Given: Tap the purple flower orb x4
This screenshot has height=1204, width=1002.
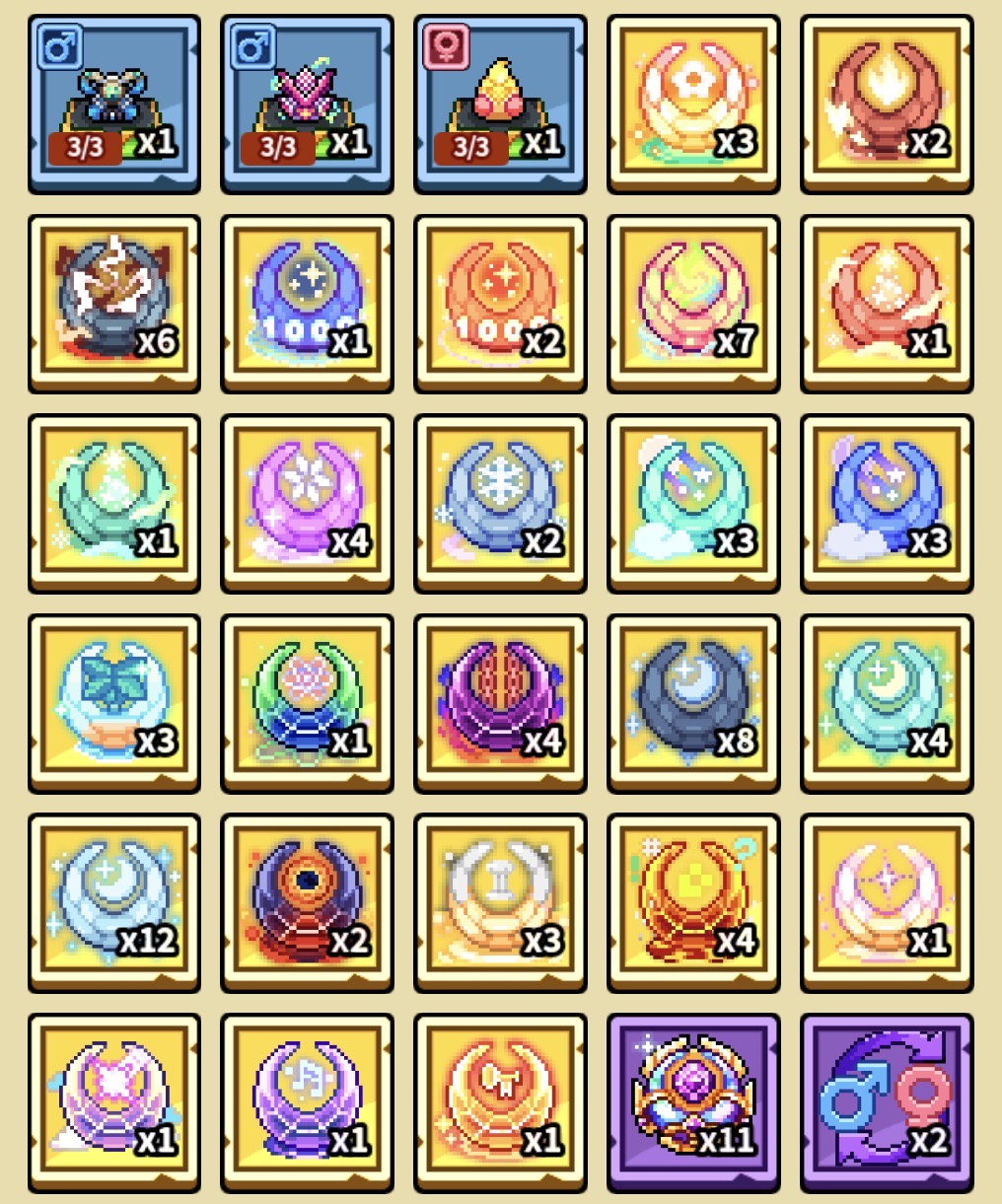Looking at the screenshot, I should pos(307,503).
